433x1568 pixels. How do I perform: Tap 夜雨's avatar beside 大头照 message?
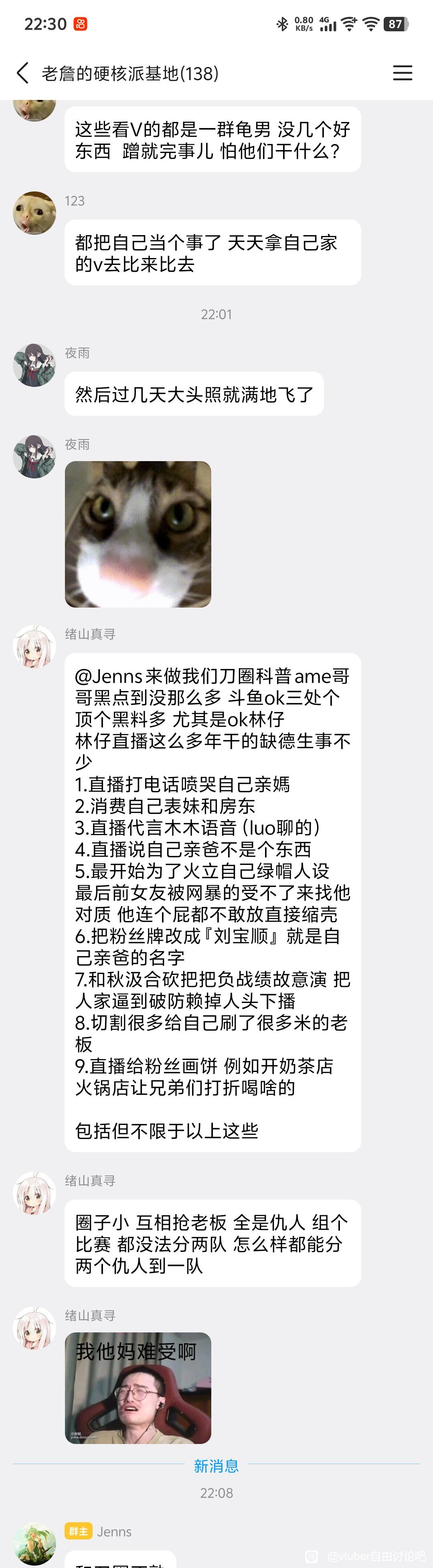click(x=34, y=365)
